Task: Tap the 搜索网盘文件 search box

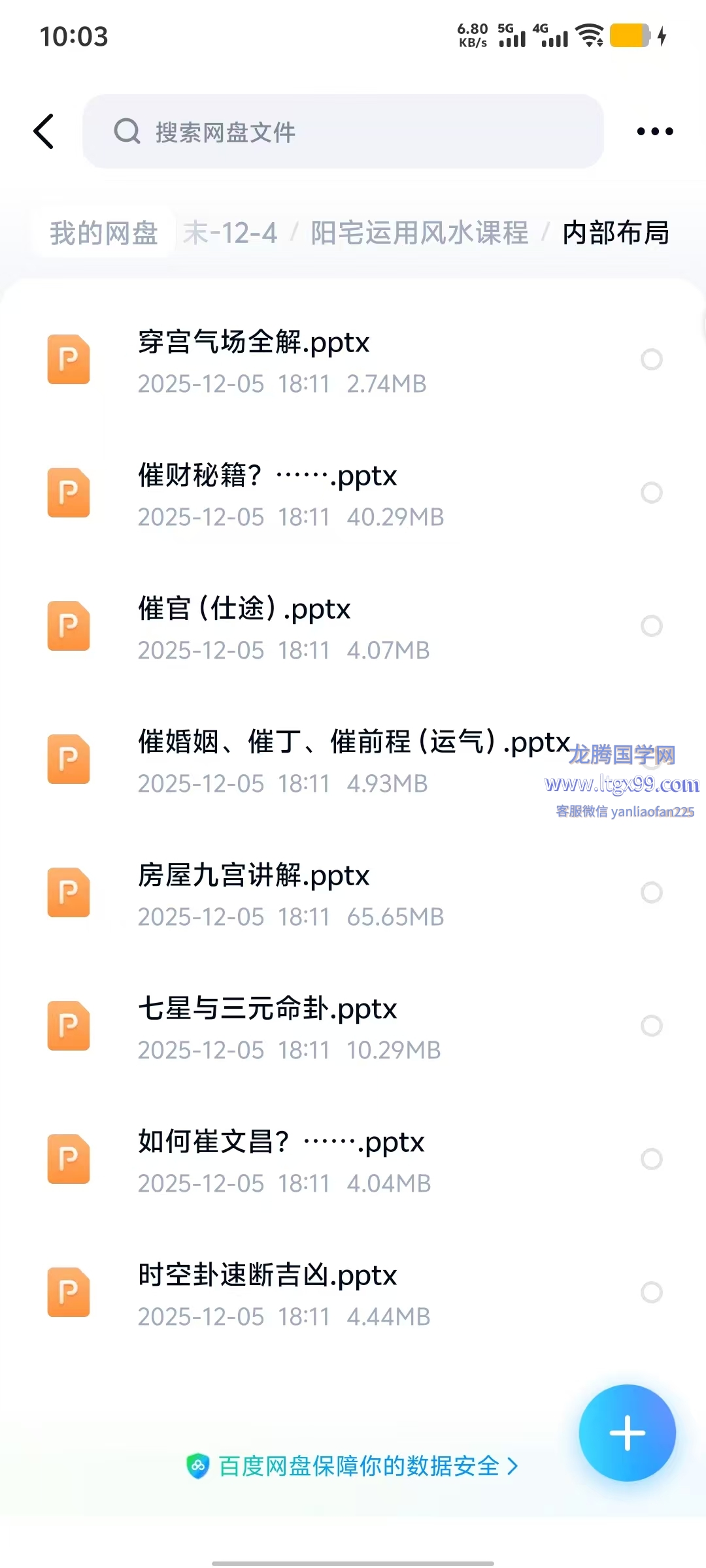Action: point(343,131)
